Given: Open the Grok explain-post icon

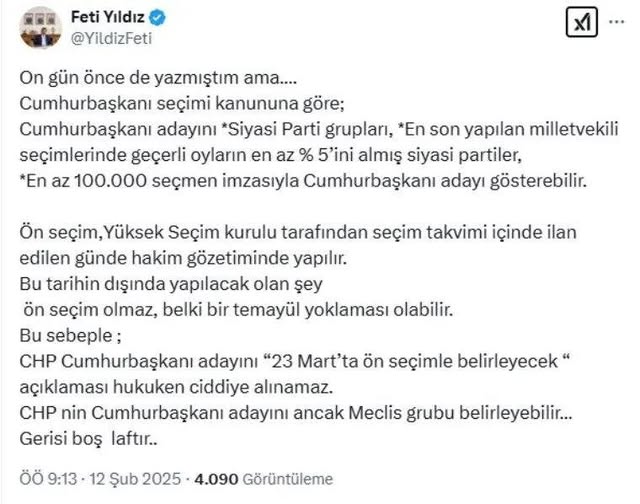Looking at the screenshot, I should coord(582,24).
